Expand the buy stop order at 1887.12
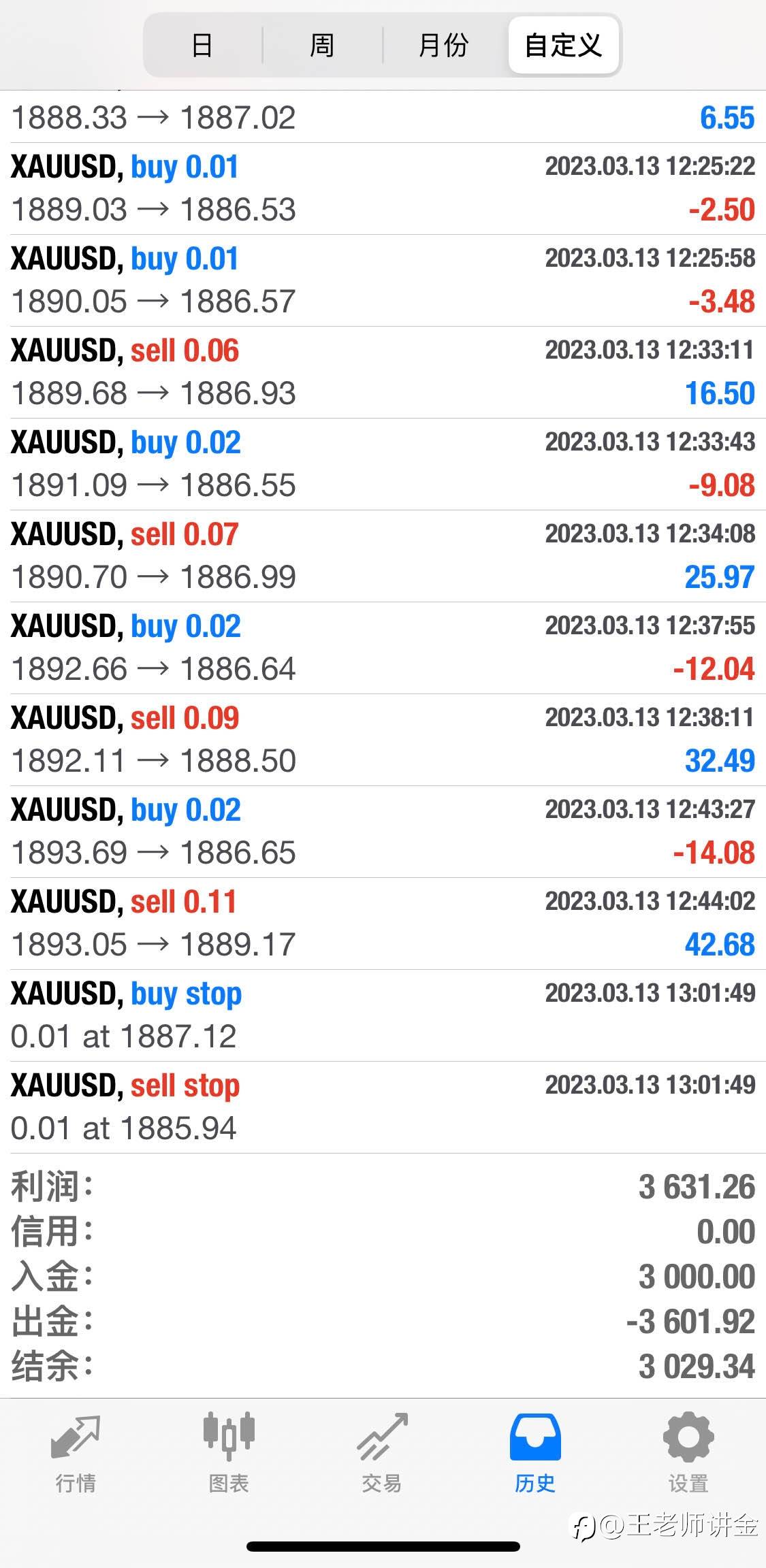 383,1015
